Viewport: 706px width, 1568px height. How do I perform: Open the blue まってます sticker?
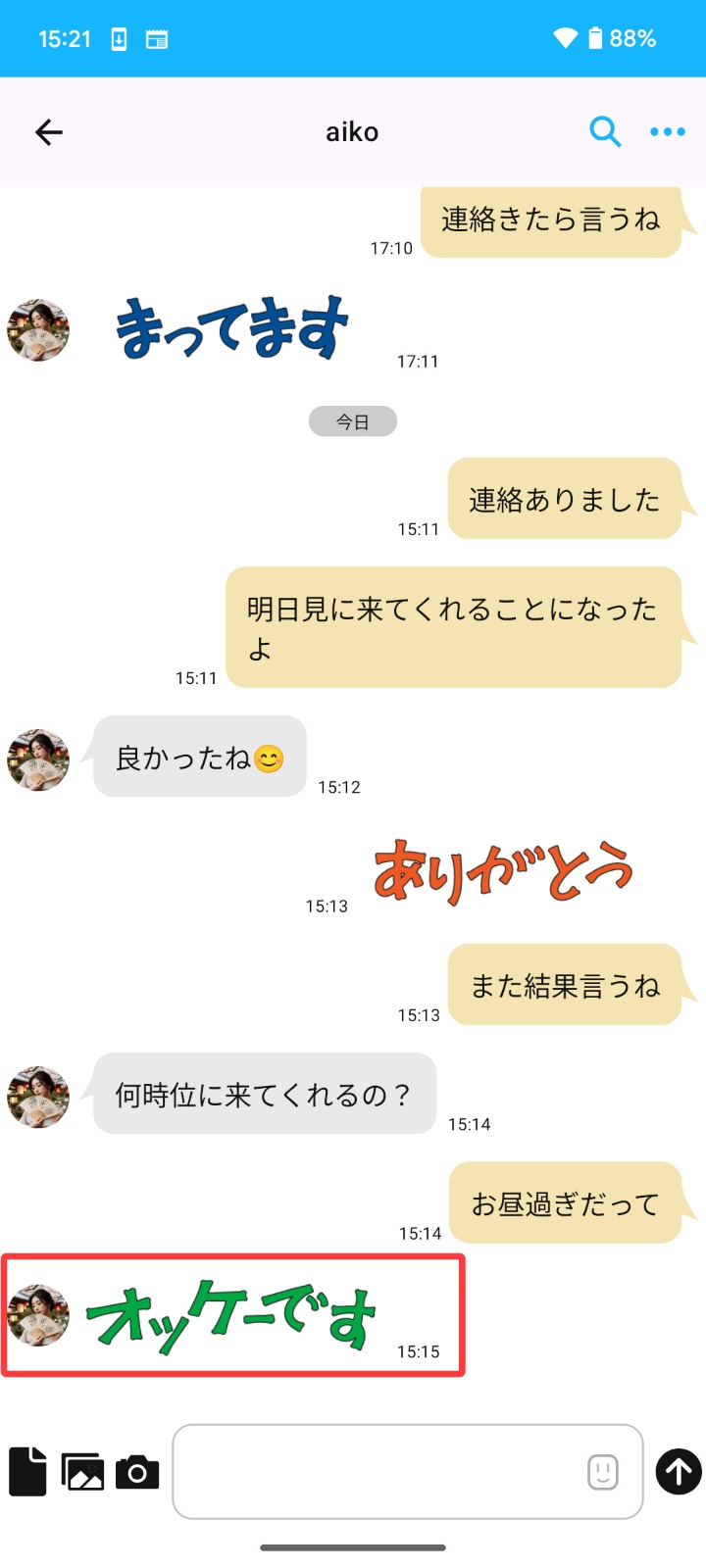tap(231, 328)
